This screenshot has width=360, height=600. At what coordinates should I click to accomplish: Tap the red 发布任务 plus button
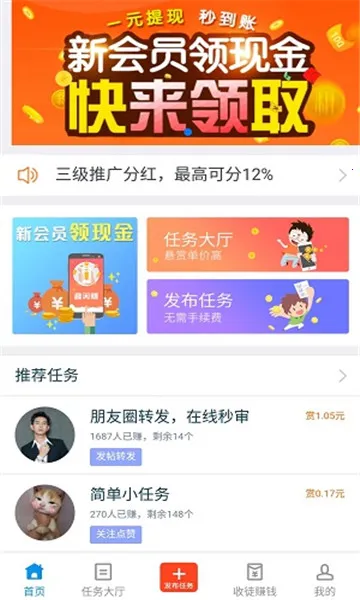[179, 577]
